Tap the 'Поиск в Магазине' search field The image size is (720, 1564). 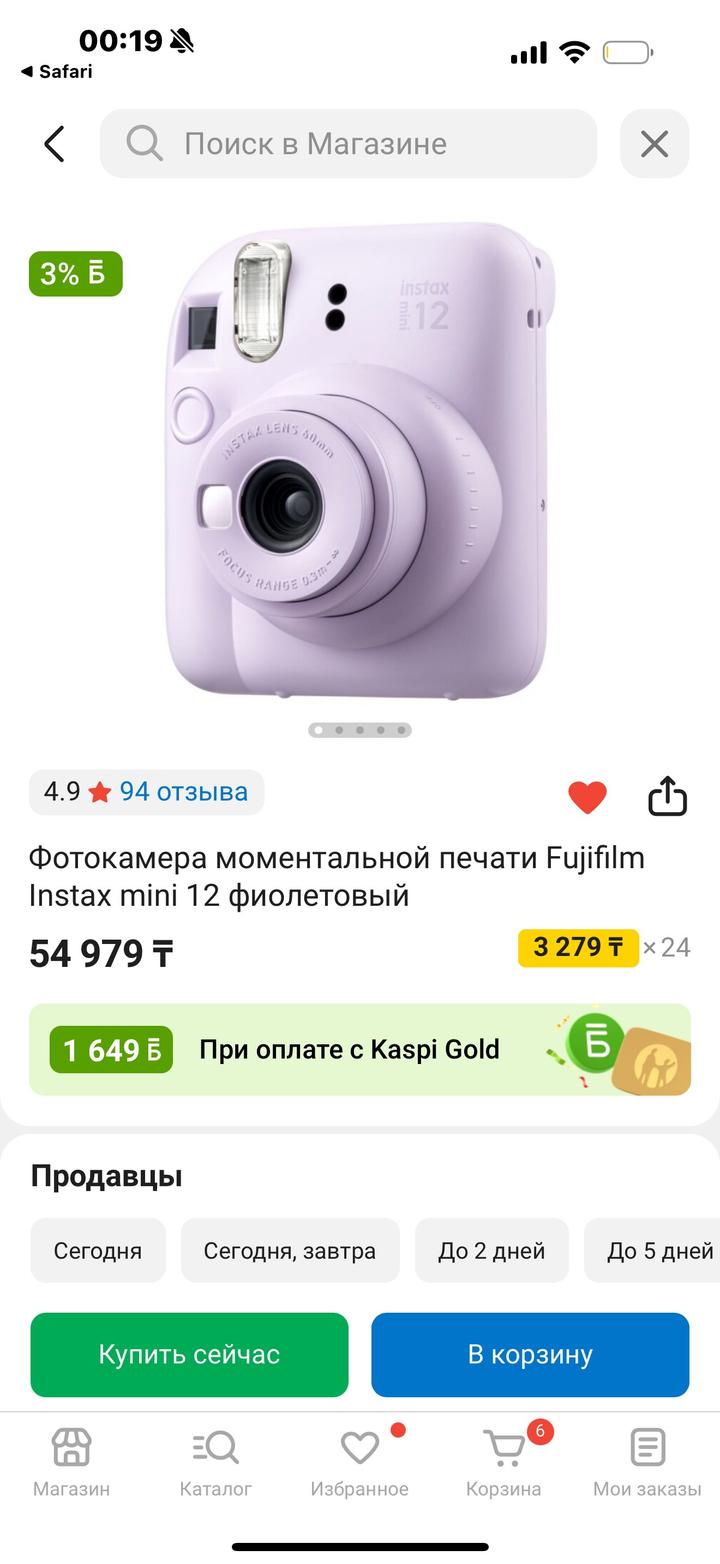pyautogui.click(x=348, y=144)
